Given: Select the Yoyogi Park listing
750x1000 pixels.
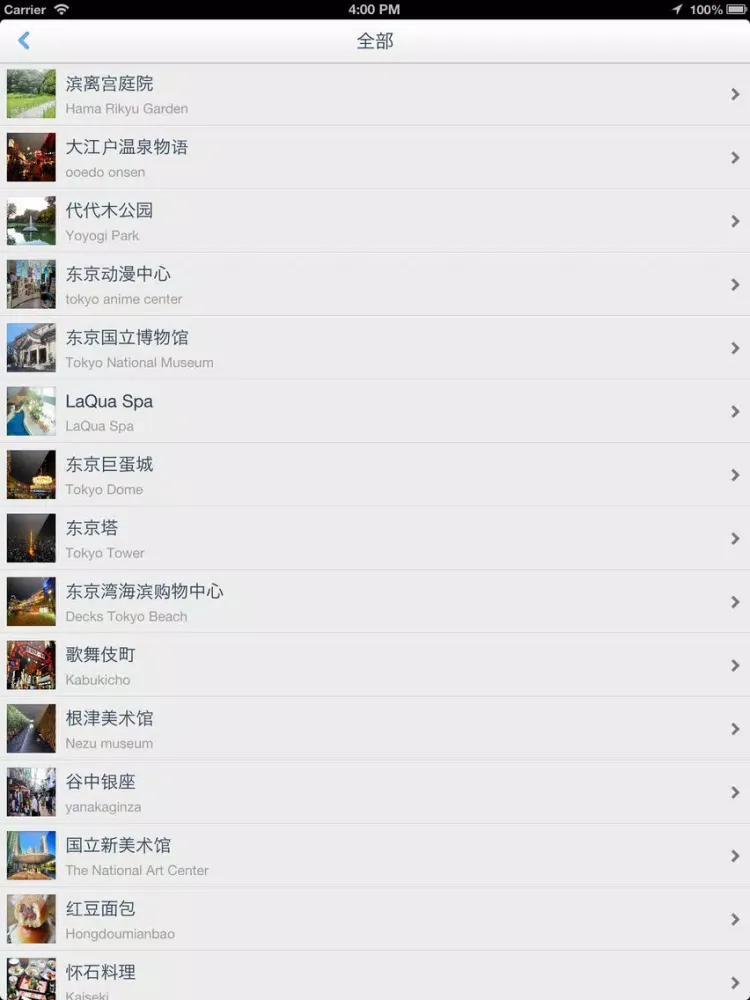Looking at the screenshot, I should [375, 221].
